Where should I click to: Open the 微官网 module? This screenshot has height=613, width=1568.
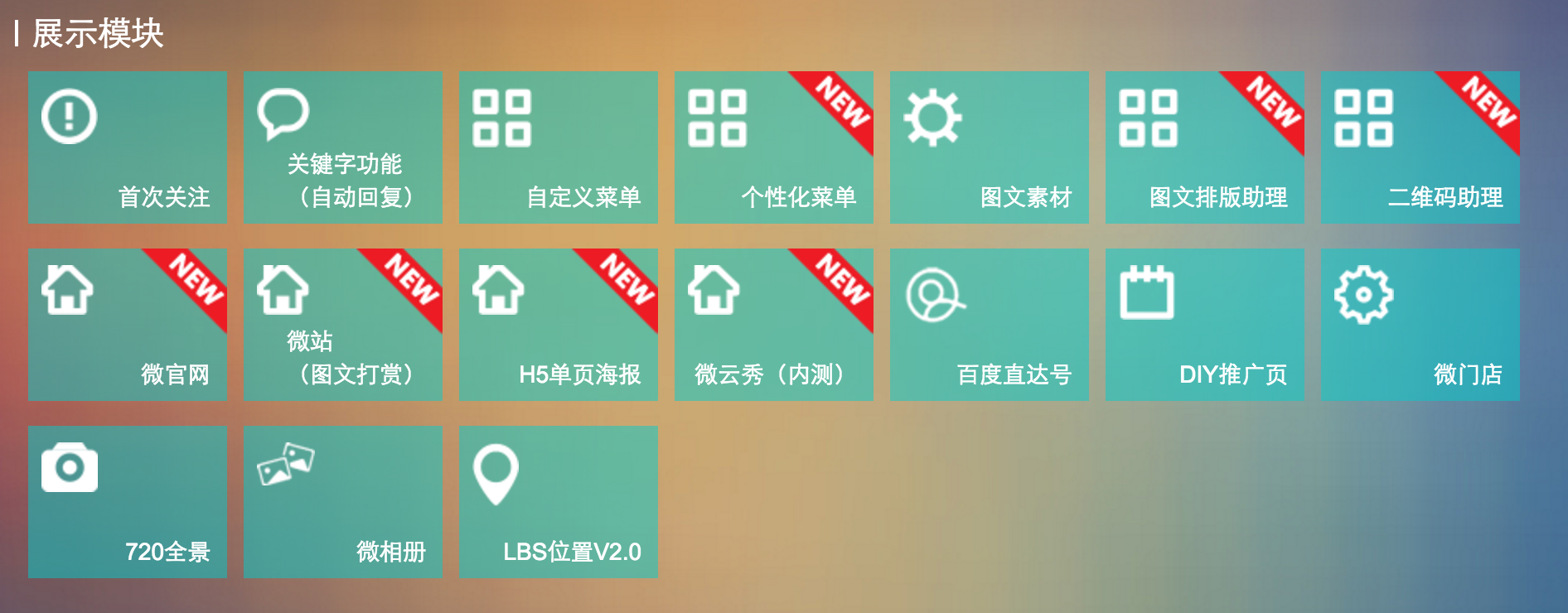pyautogui.click(x=127, y=325)
